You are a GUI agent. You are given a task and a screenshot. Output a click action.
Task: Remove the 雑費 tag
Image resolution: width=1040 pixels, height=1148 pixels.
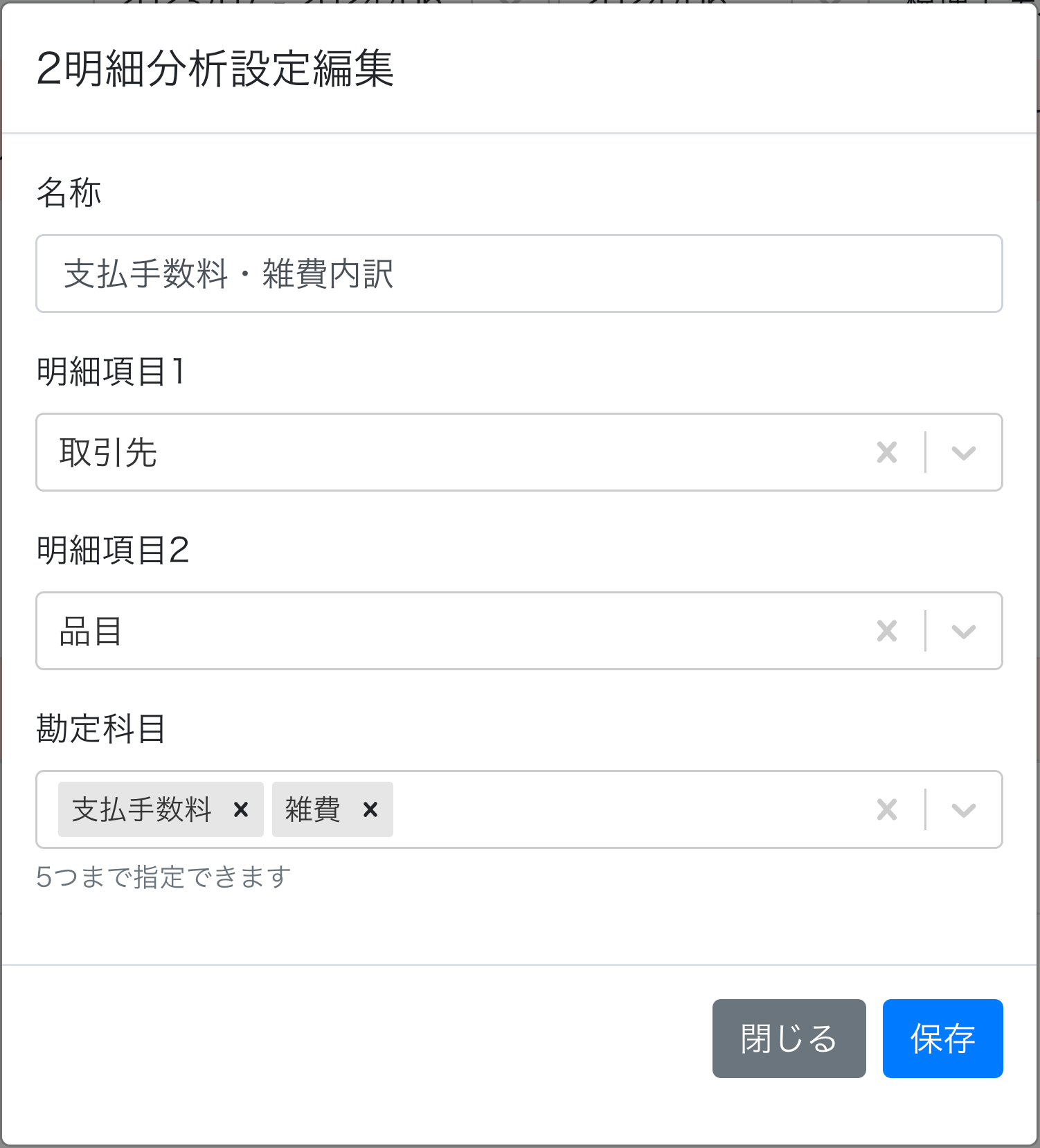tap(370, 809)
